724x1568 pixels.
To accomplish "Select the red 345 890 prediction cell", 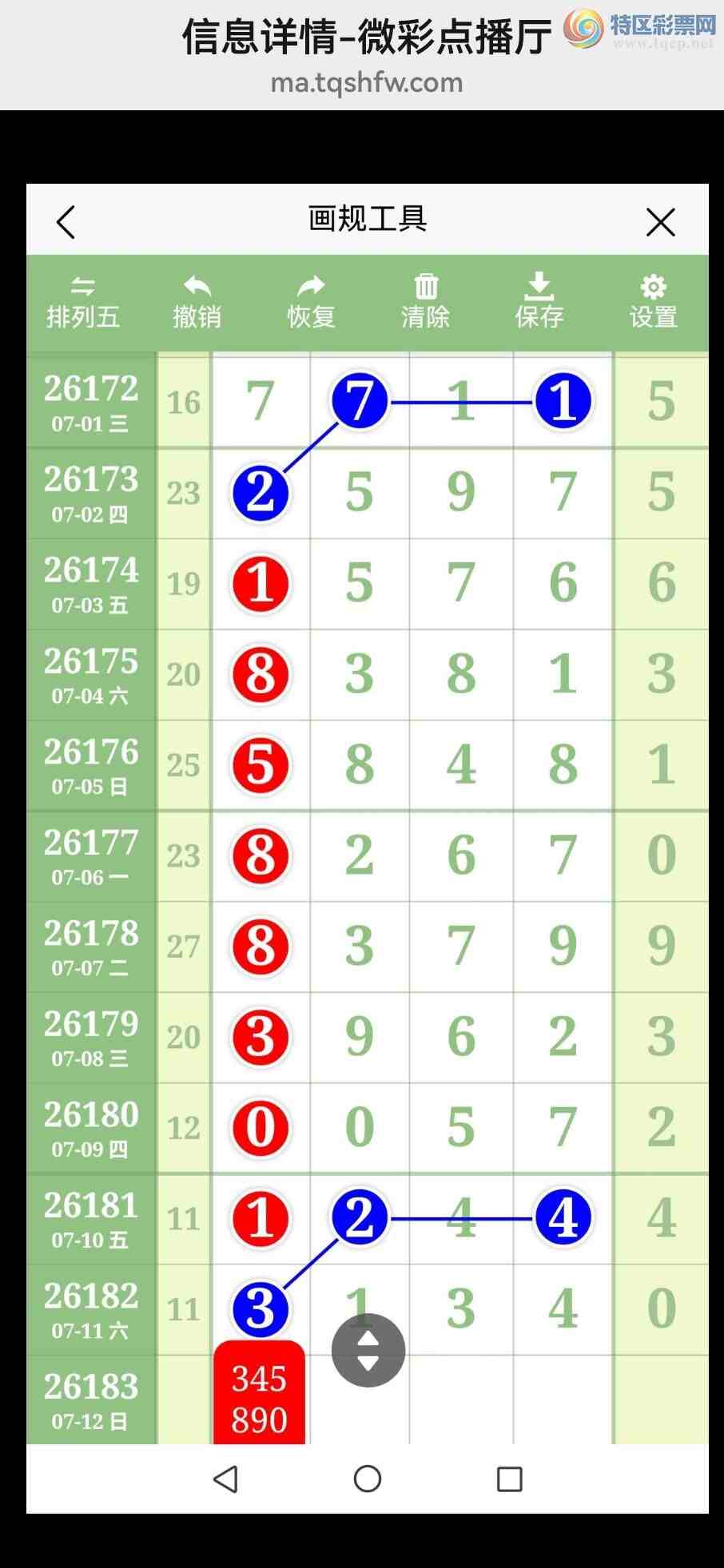I will tap(260, 1393).
